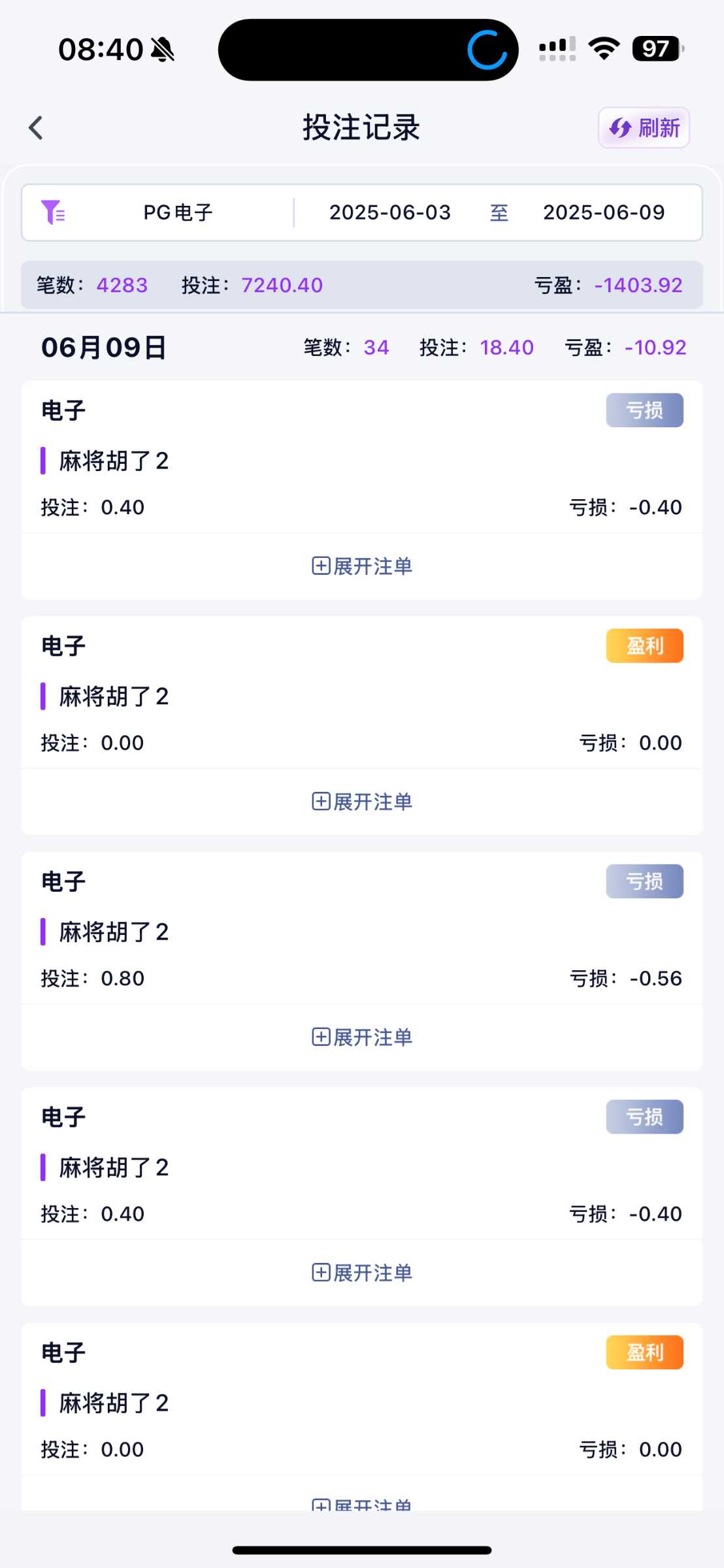Open the PG电子 platform filter

(x=178, y=213)
